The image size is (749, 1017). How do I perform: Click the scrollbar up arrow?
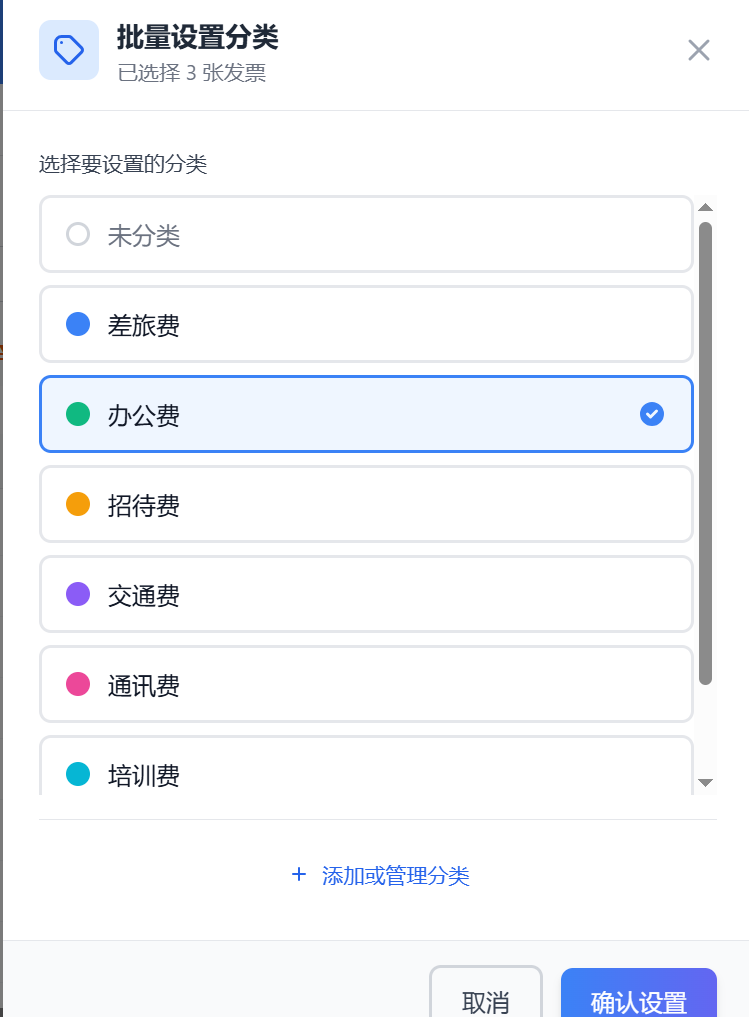(x=707, y=207)
